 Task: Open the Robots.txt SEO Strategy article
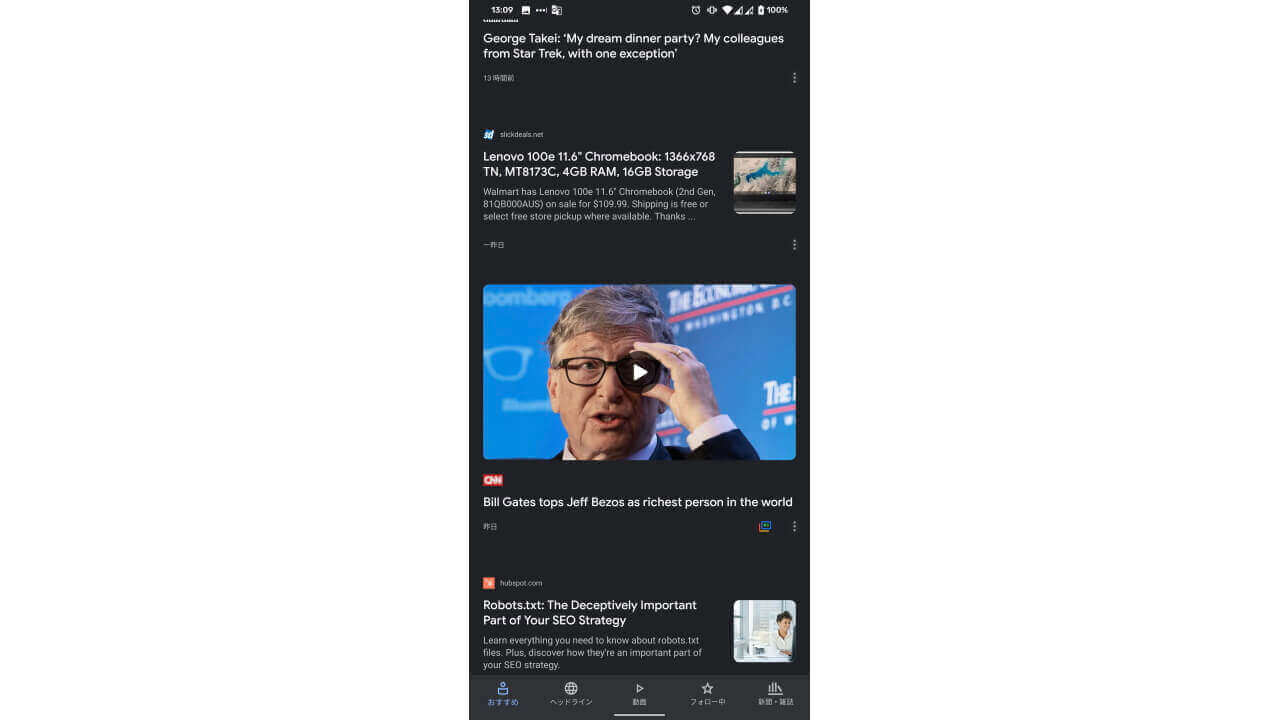(590, 613)
